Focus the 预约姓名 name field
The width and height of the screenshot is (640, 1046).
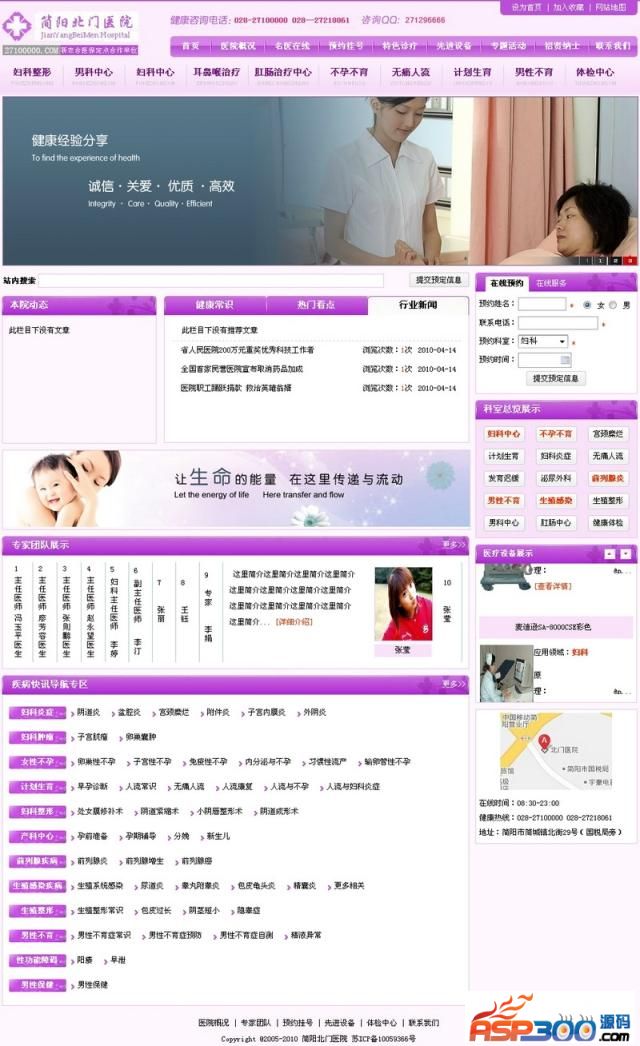pos(542,305)
